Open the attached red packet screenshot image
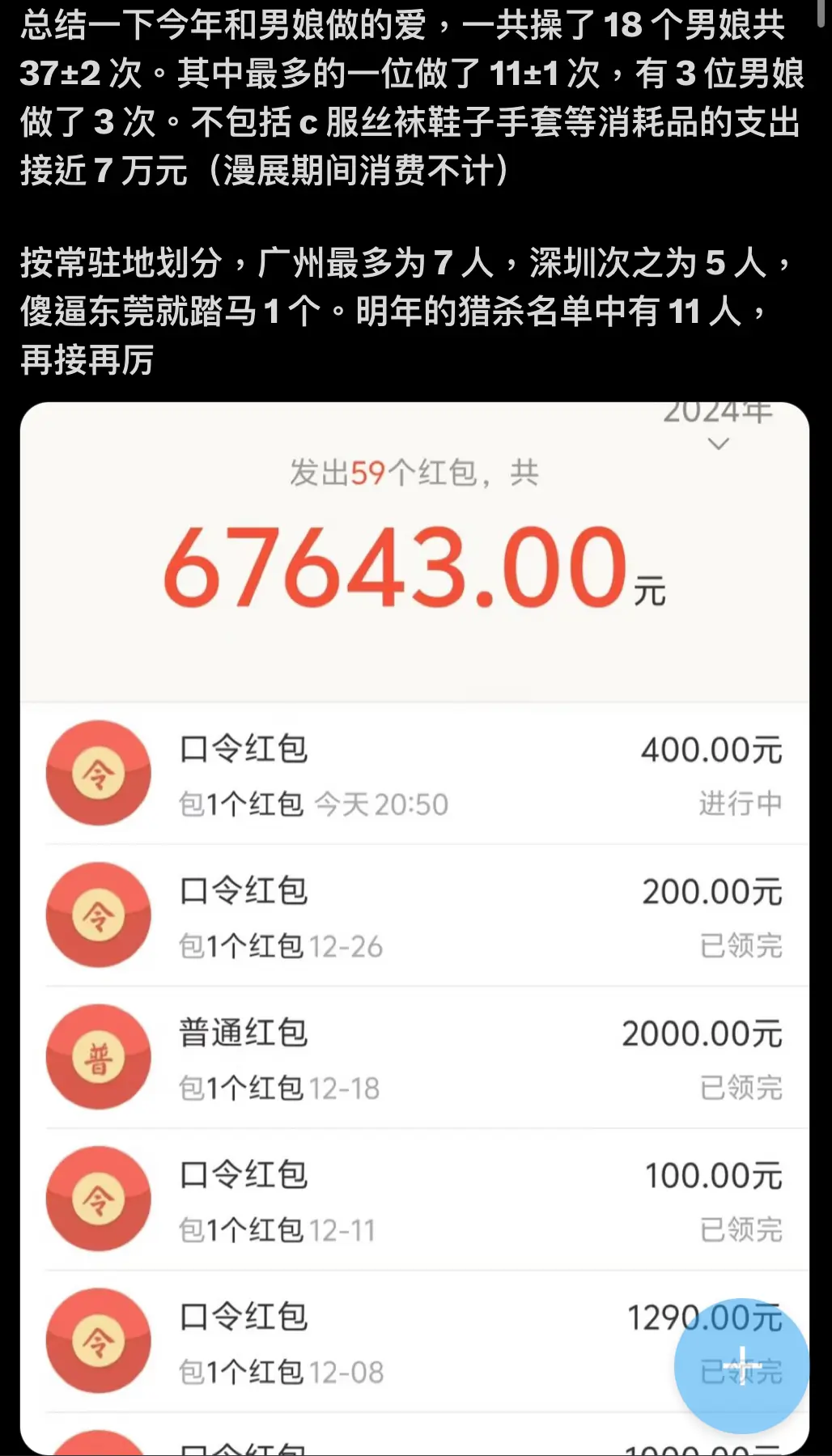The width and height of the screenshot is (832, 1456). pos(414,928)
